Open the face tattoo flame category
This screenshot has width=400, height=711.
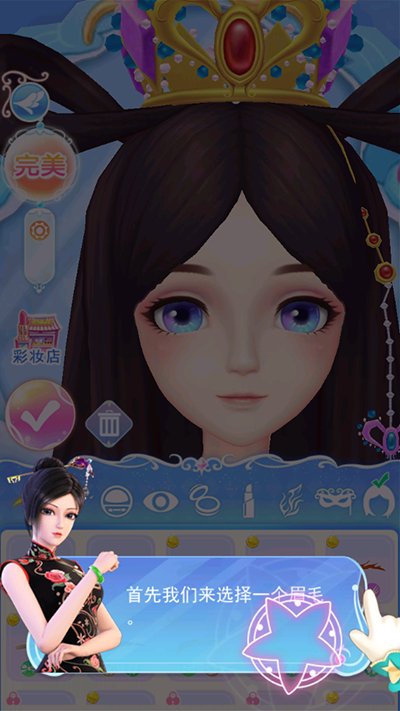291,501
